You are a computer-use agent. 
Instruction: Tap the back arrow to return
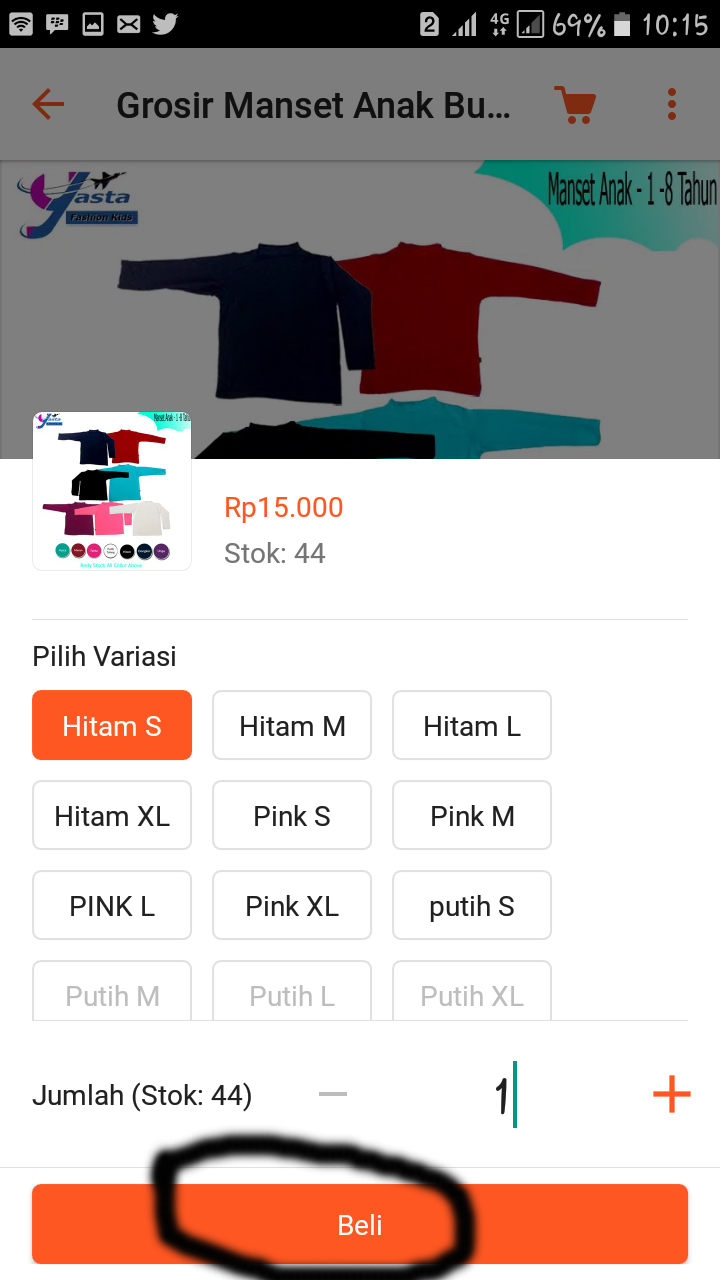click(47, 104)
